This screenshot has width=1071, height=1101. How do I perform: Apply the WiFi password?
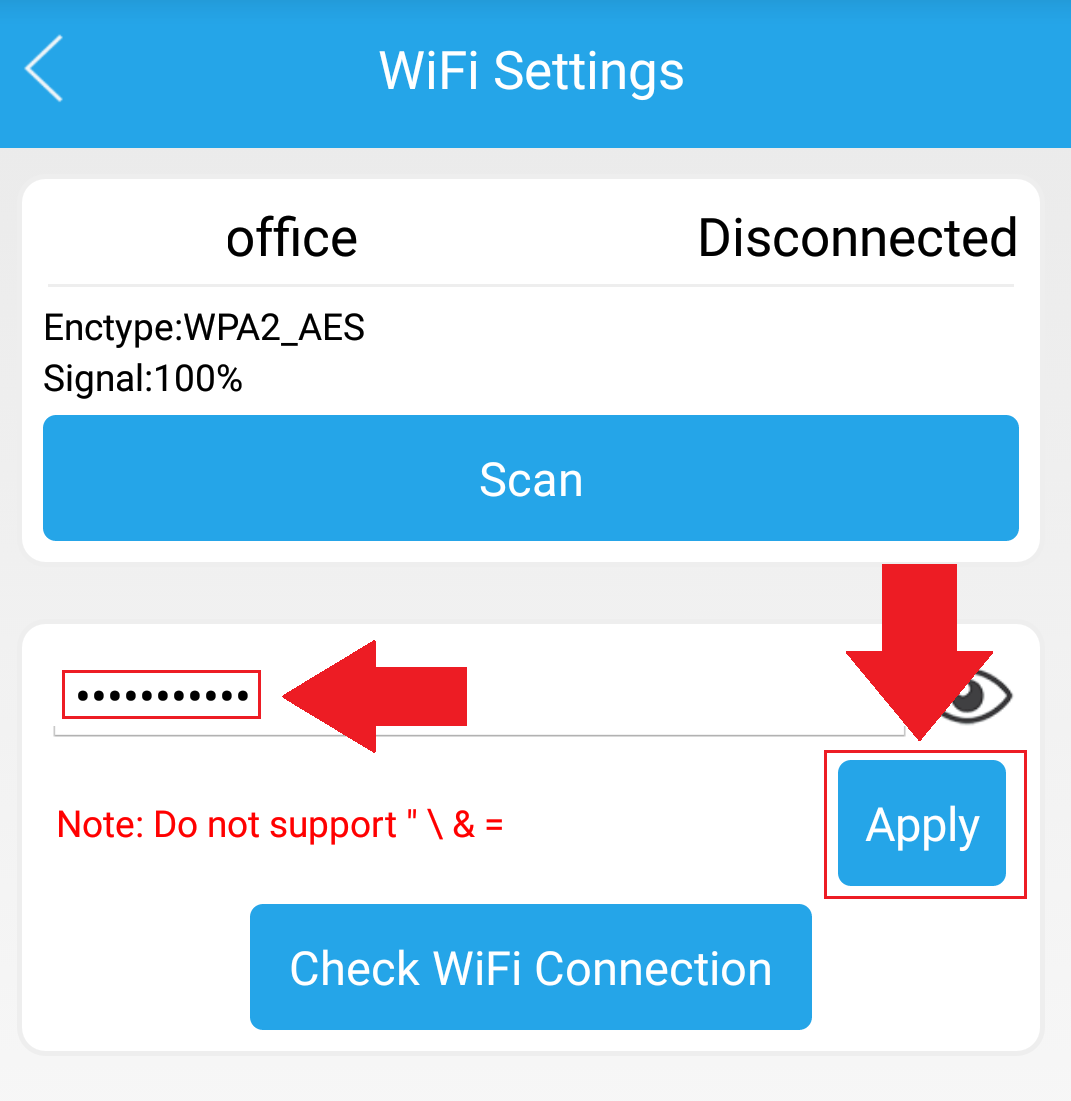coord(922,824)
